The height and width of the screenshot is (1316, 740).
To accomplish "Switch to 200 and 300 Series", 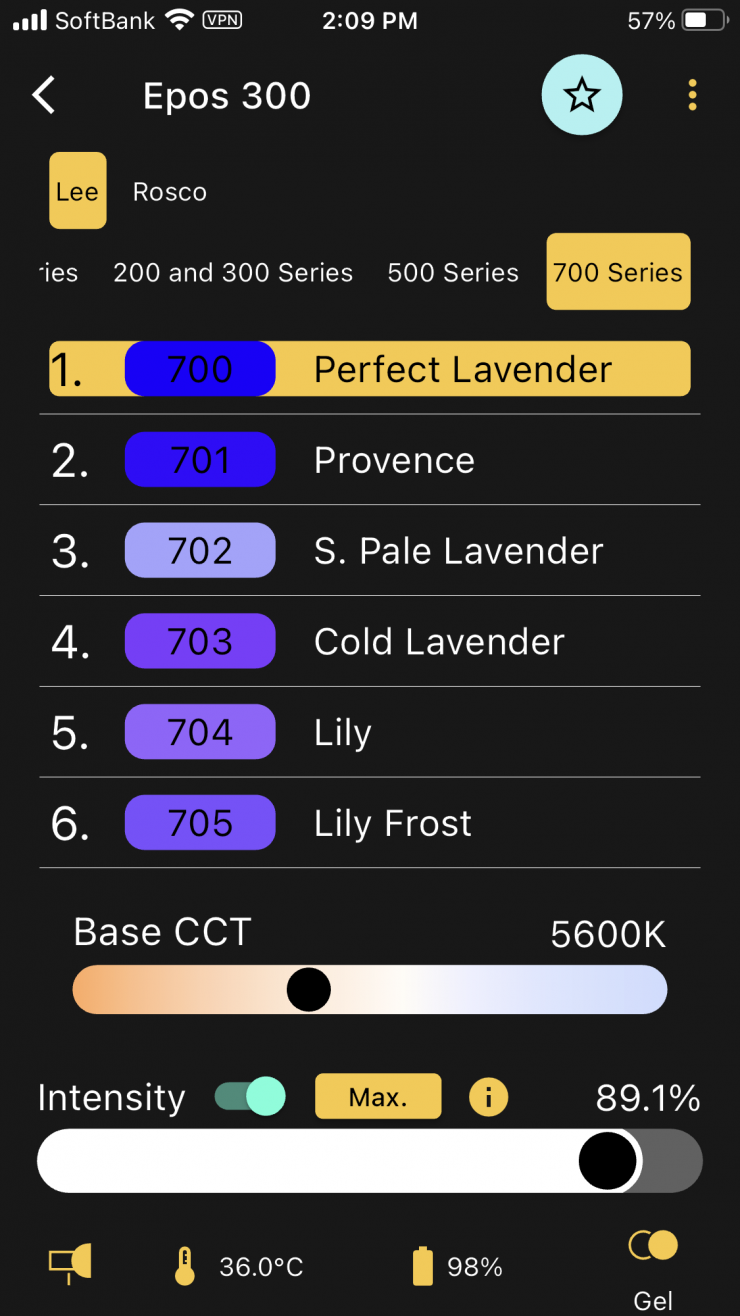I will (x=233, y=273).
